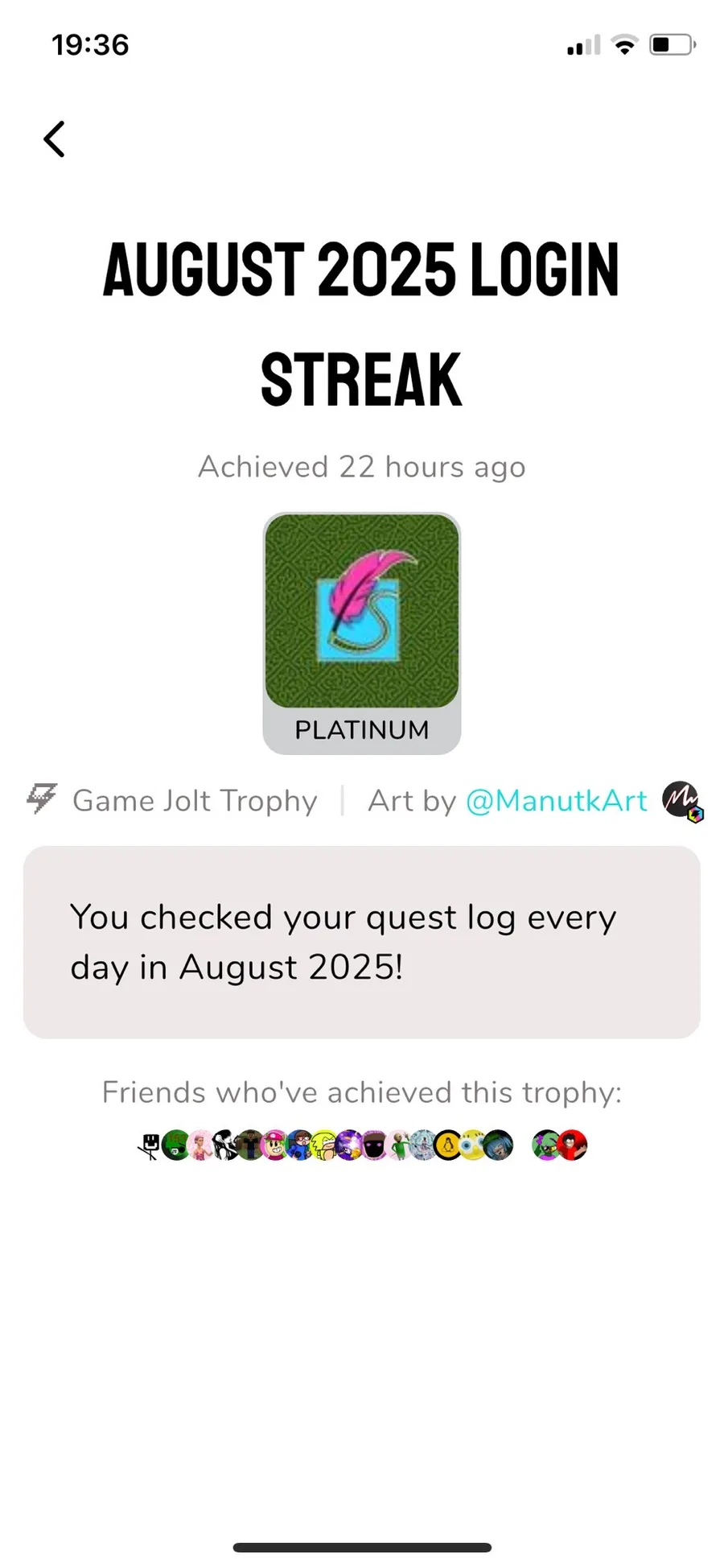This screenshot has height=1568, width=724.
Task: Tap the ManutkArt avatar icon
Action: pyautogui.click(x=681, y=801)
